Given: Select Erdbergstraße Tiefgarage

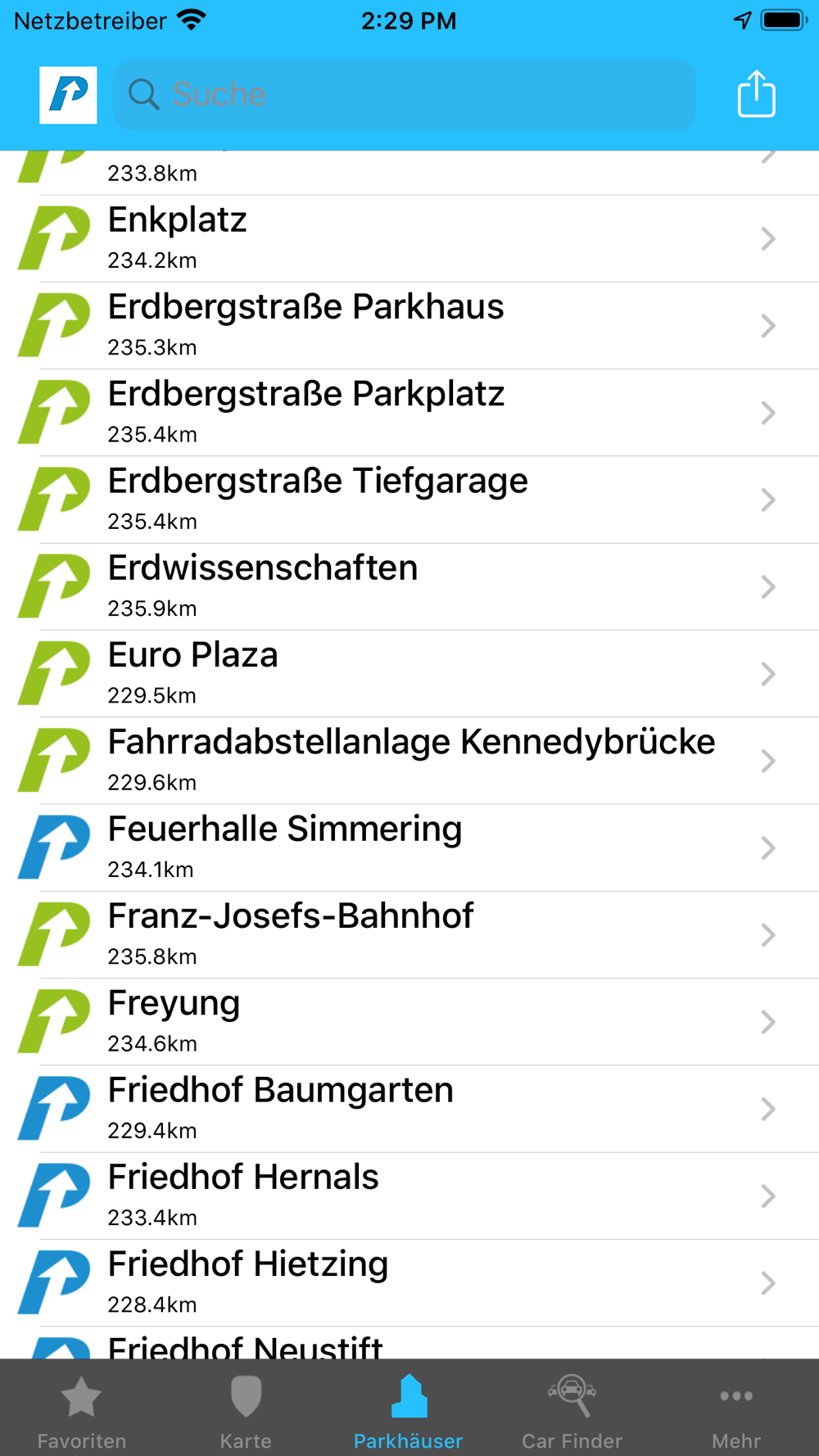Looking at the screenshot, I should click(x=409, y=500).
